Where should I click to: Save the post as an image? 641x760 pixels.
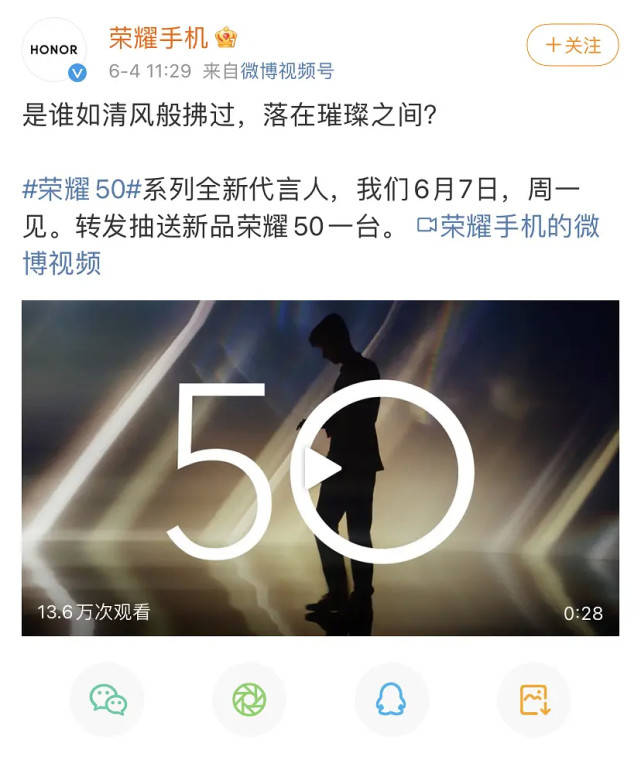(534, 700)
